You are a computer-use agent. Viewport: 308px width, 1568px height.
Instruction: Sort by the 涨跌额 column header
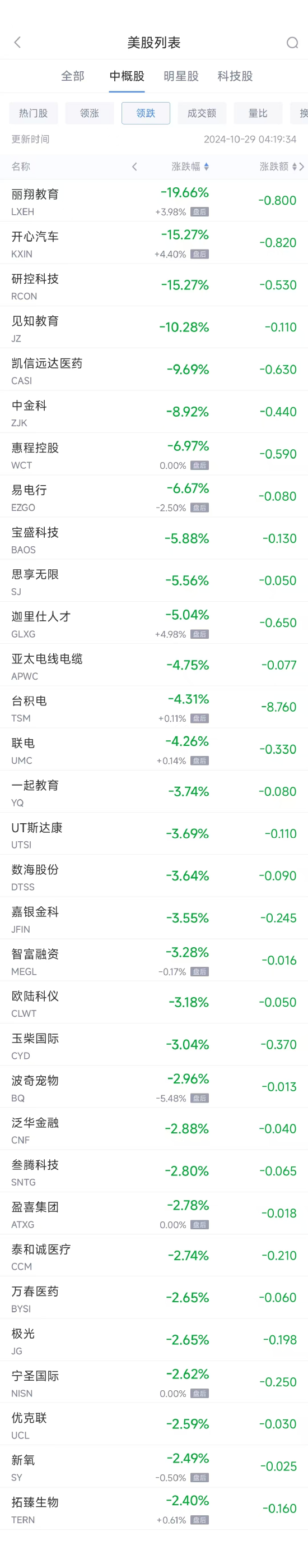point(278,166)
